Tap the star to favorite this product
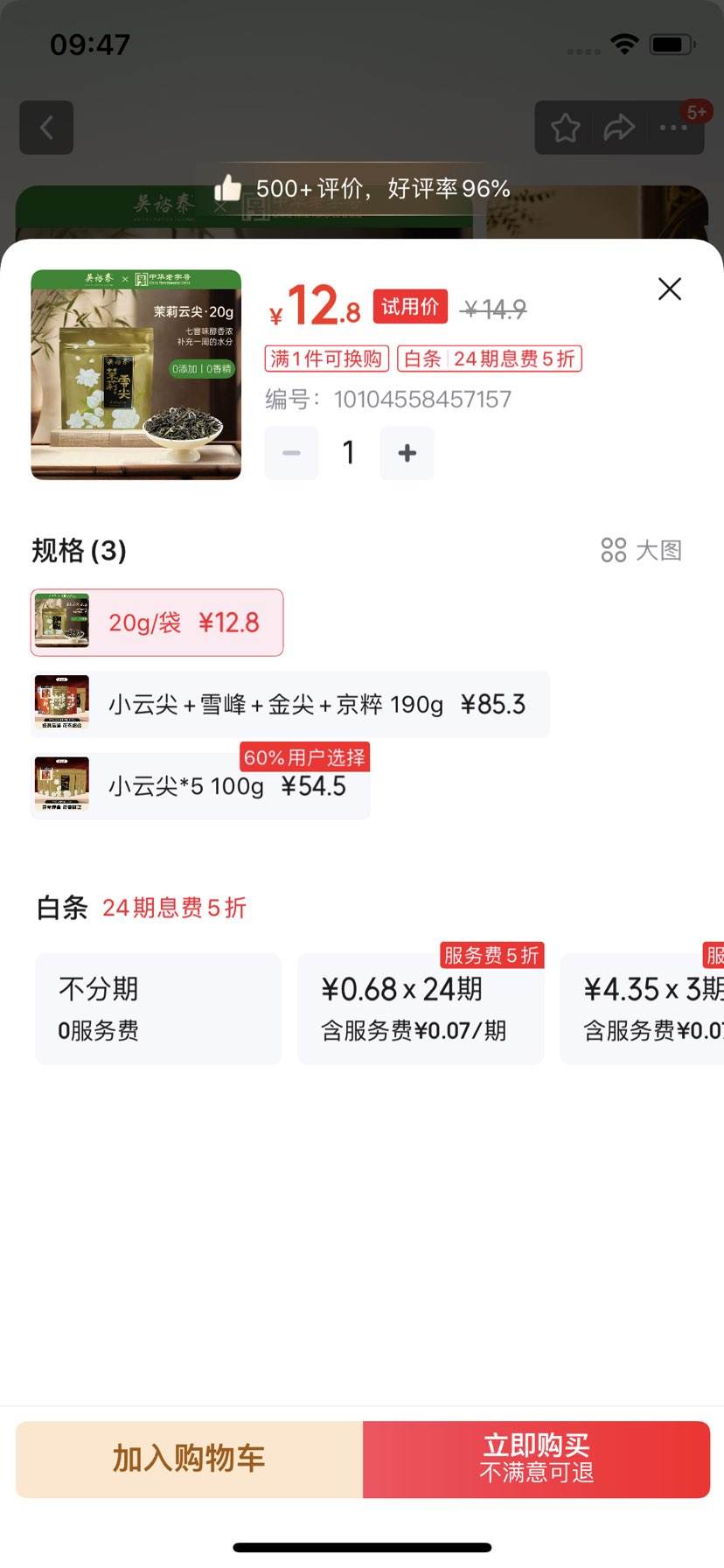This screenshot has height=1568, width=724. tap(564, 127)
